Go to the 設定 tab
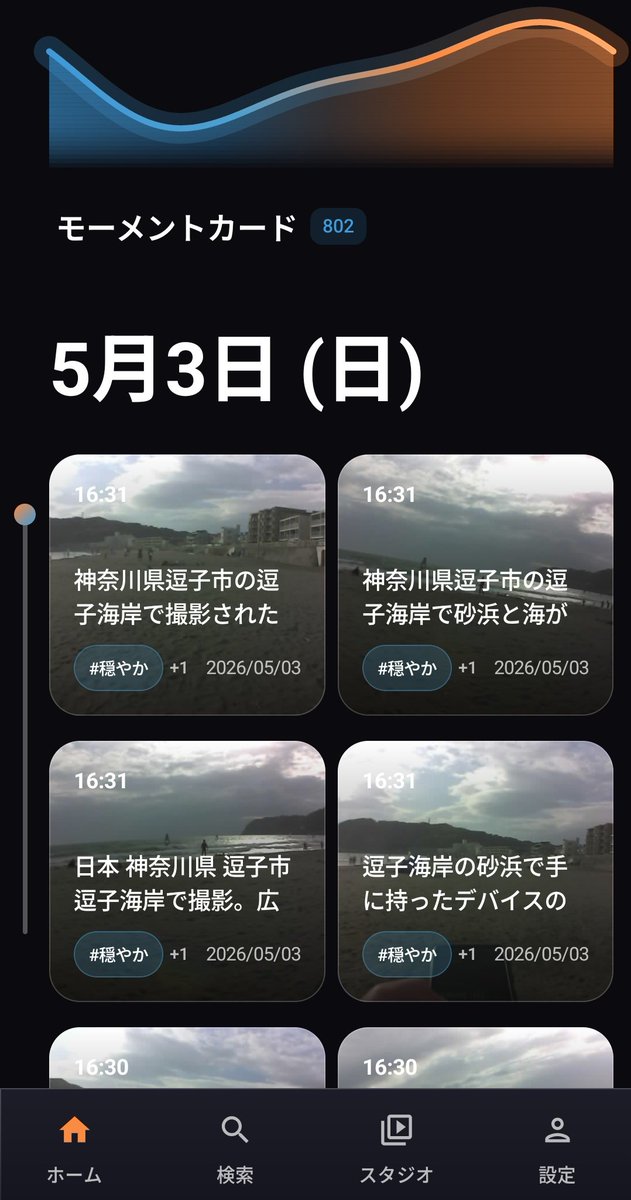Viewport: 631px width, 1200px height. (x=557, y=1146)
